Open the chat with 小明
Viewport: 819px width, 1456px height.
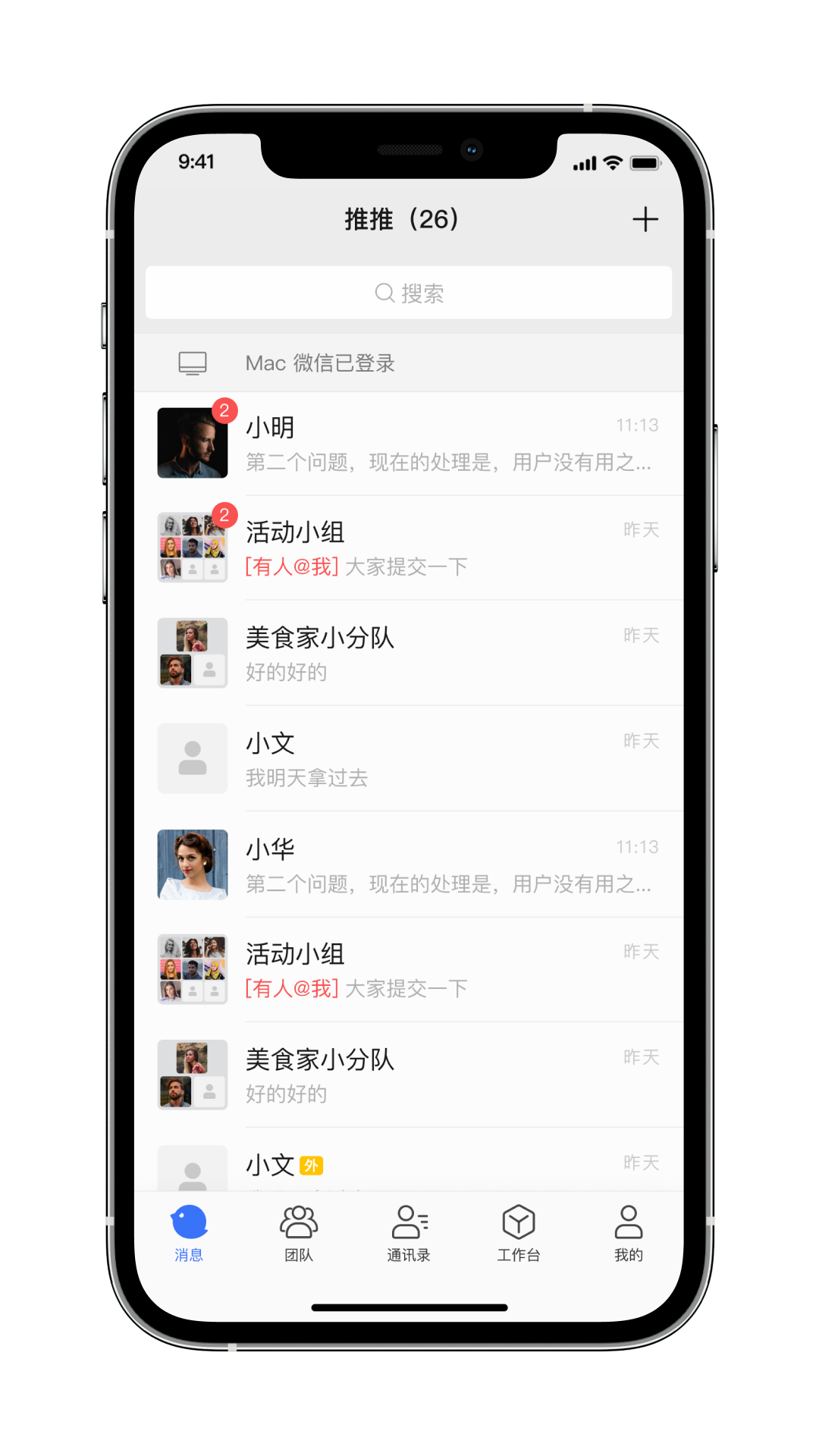point(409,444)
